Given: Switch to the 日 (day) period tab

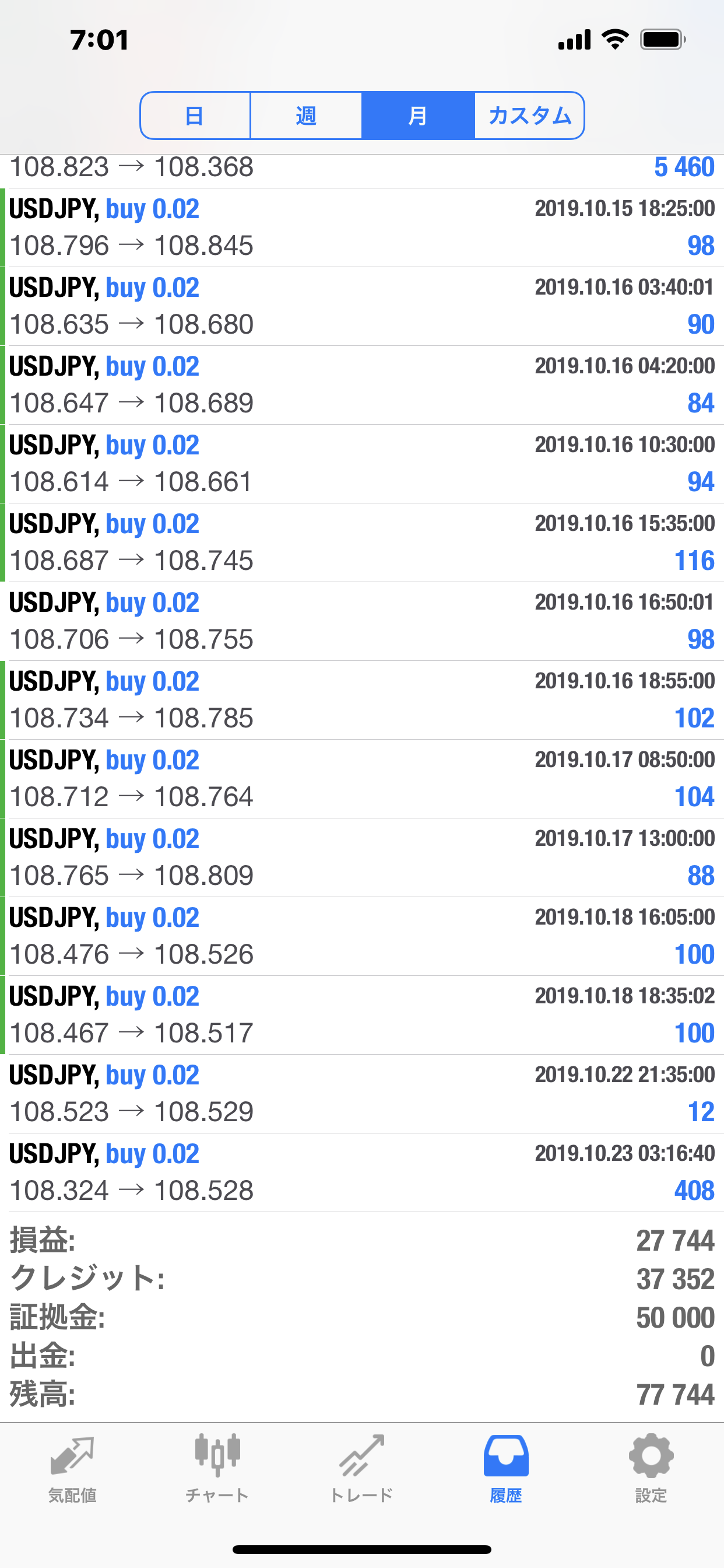Looking at the screenshot, I should 195,116.
